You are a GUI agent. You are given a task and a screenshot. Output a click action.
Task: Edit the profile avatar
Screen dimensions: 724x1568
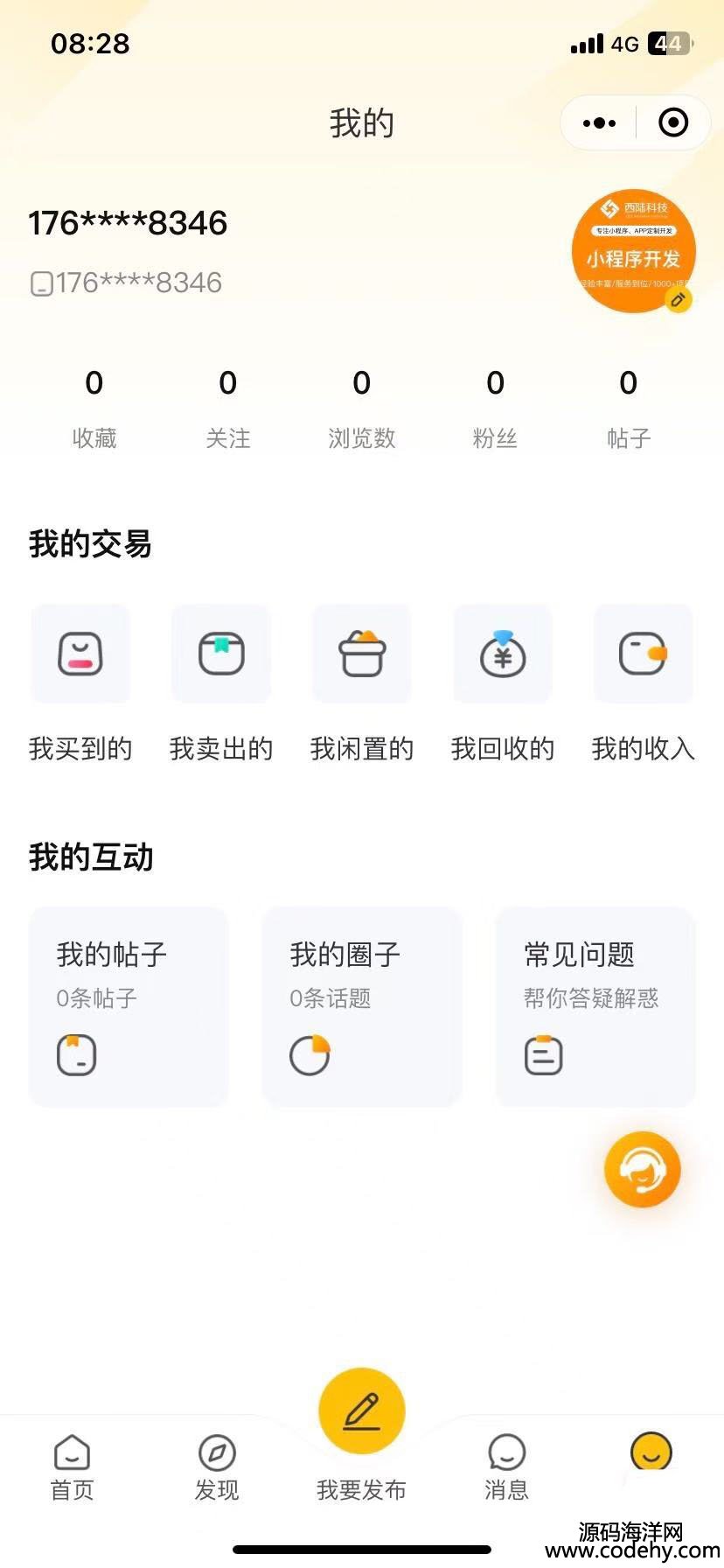coord(634,251)
